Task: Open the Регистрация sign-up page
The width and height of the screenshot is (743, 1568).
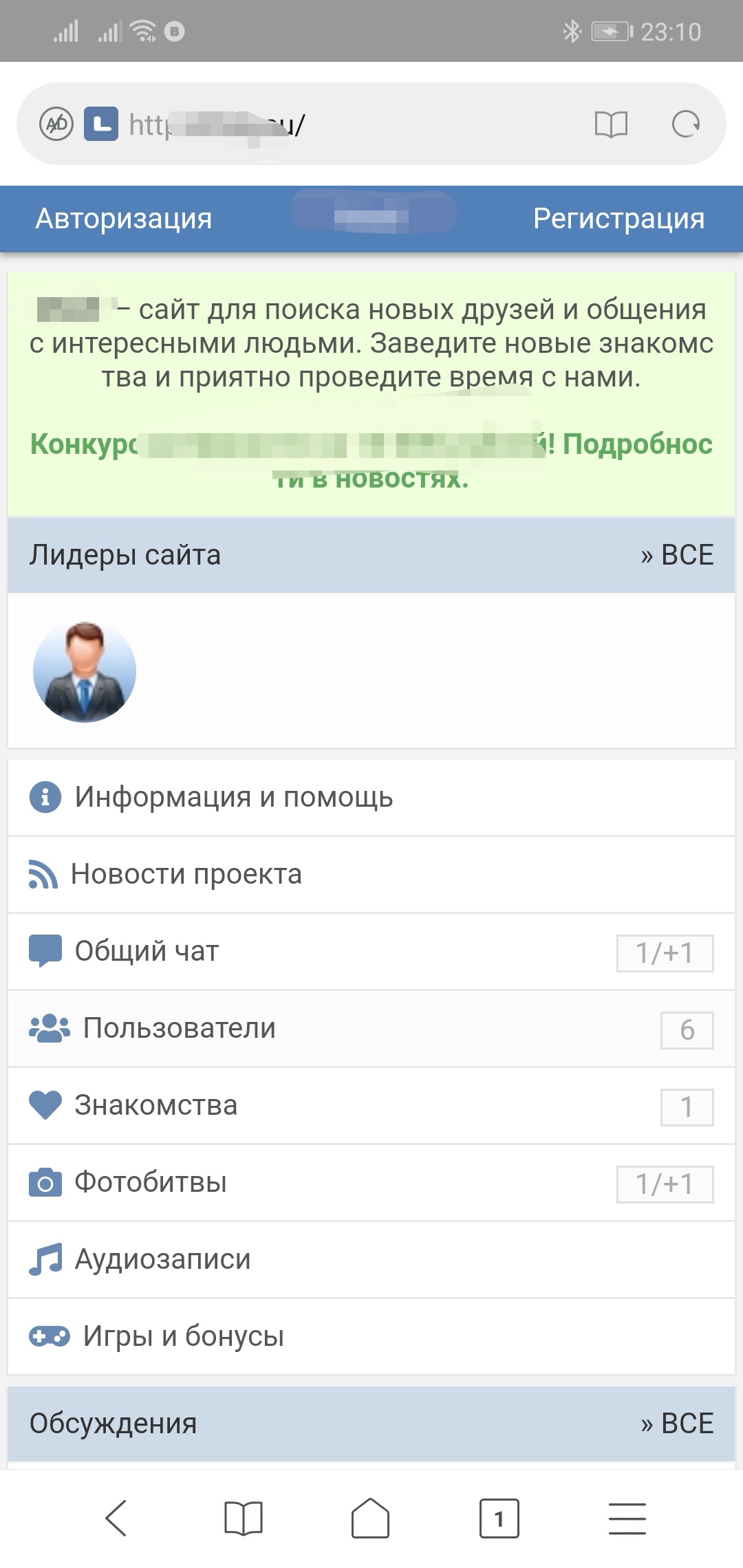Action: [618, 219]
